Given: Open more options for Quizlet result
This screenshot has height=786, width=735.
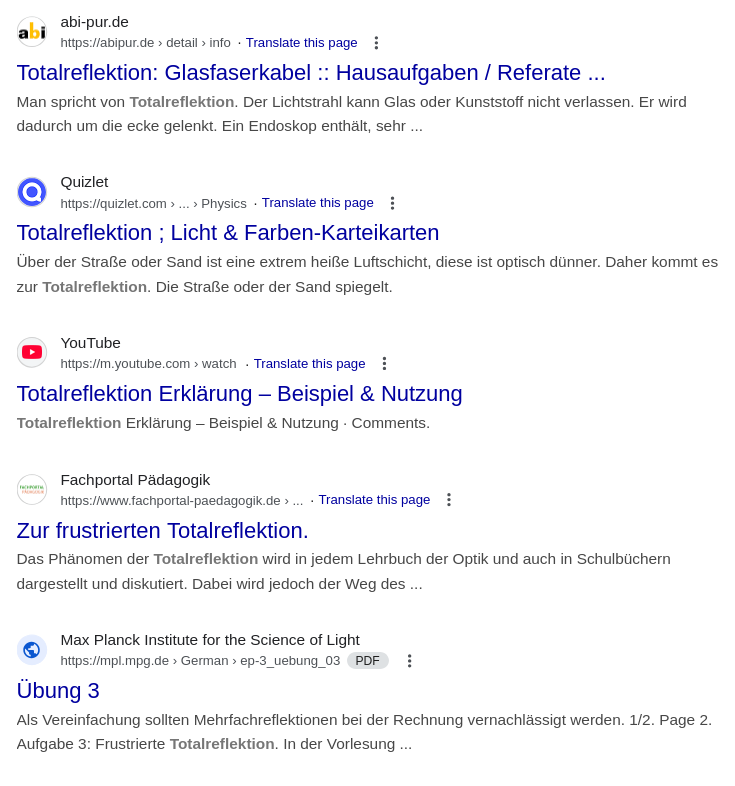Looking at the screenshot, I should tap(392, 203).
